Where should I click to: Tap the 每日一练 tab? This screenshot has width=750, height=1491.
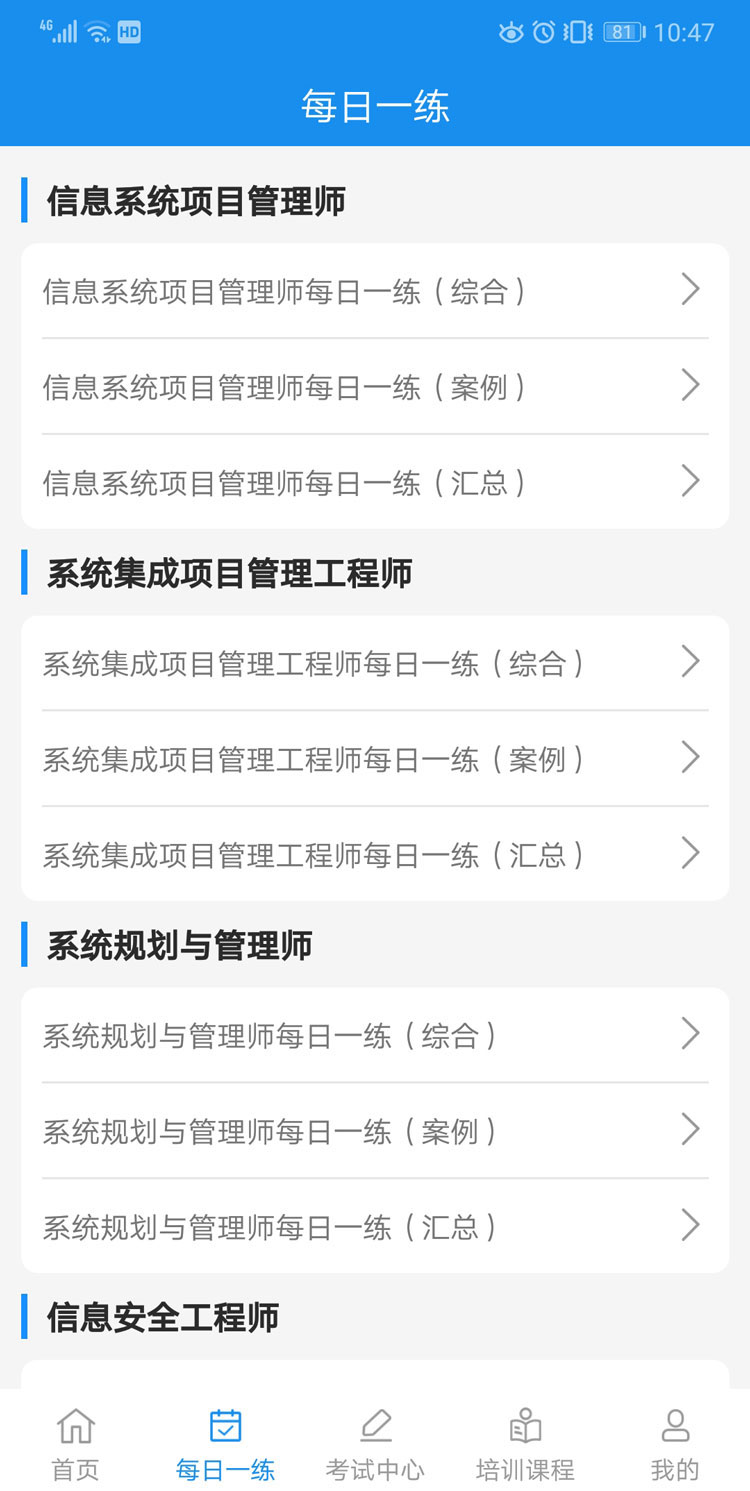(225, 1444)
